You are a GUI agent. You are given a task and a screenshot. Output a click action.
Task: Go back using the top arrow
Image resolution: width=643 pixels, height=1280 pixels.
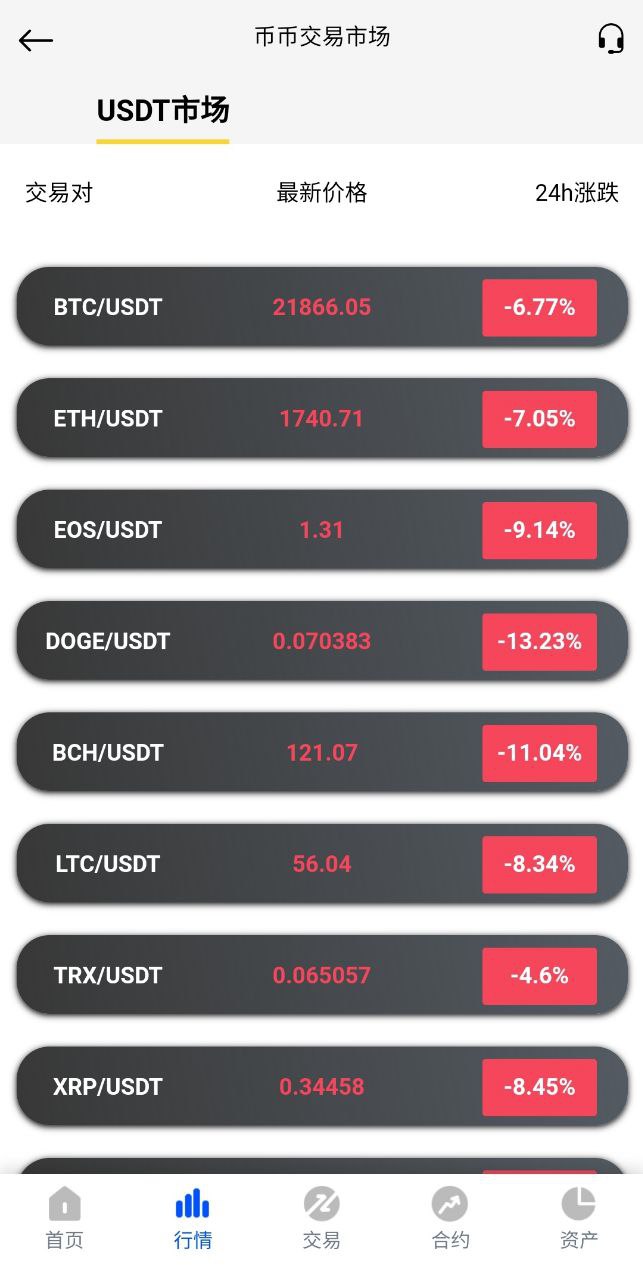coord(36,40)
